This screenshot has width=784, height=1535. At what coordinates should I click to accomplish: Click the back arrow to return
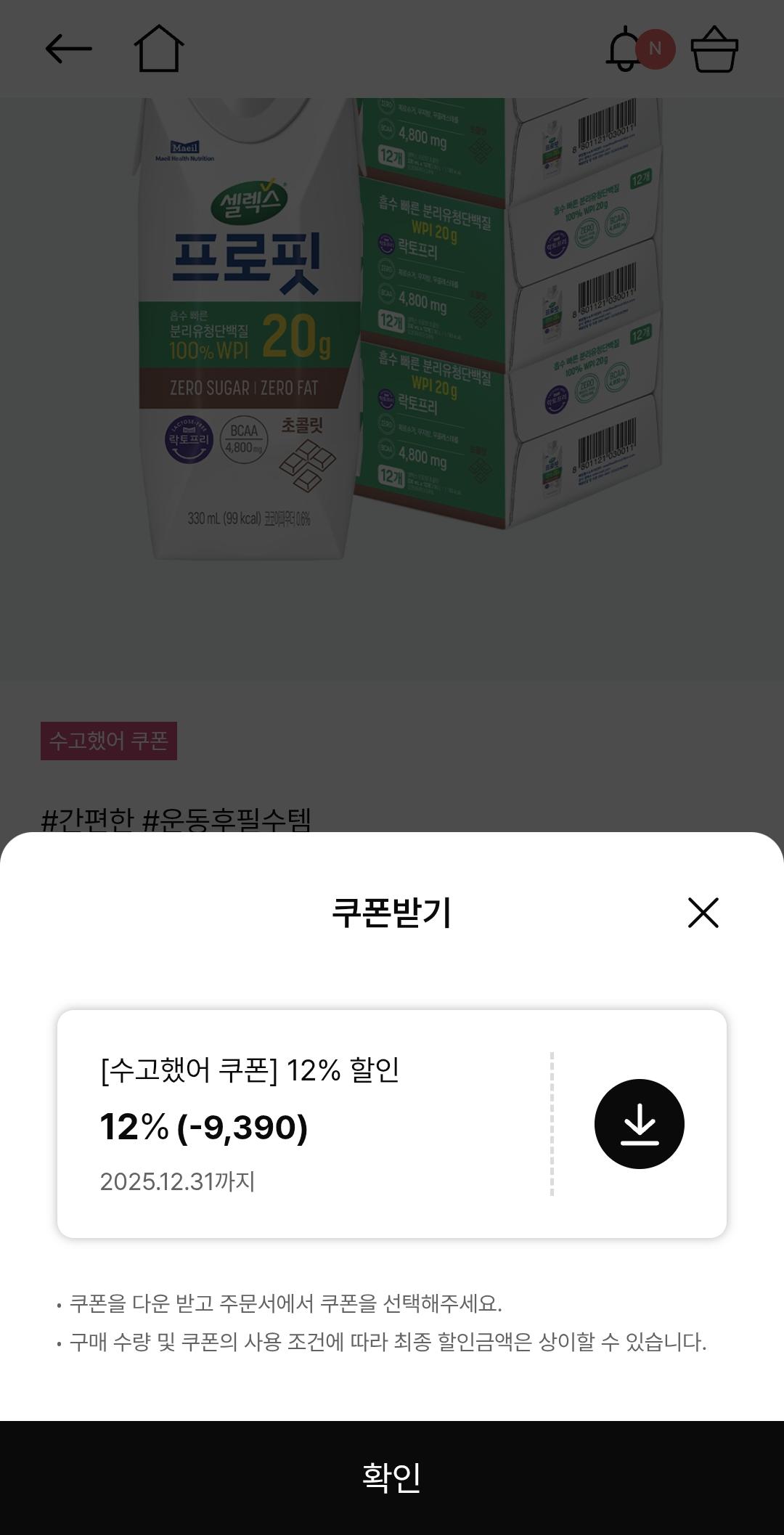(x=67, y=48)
